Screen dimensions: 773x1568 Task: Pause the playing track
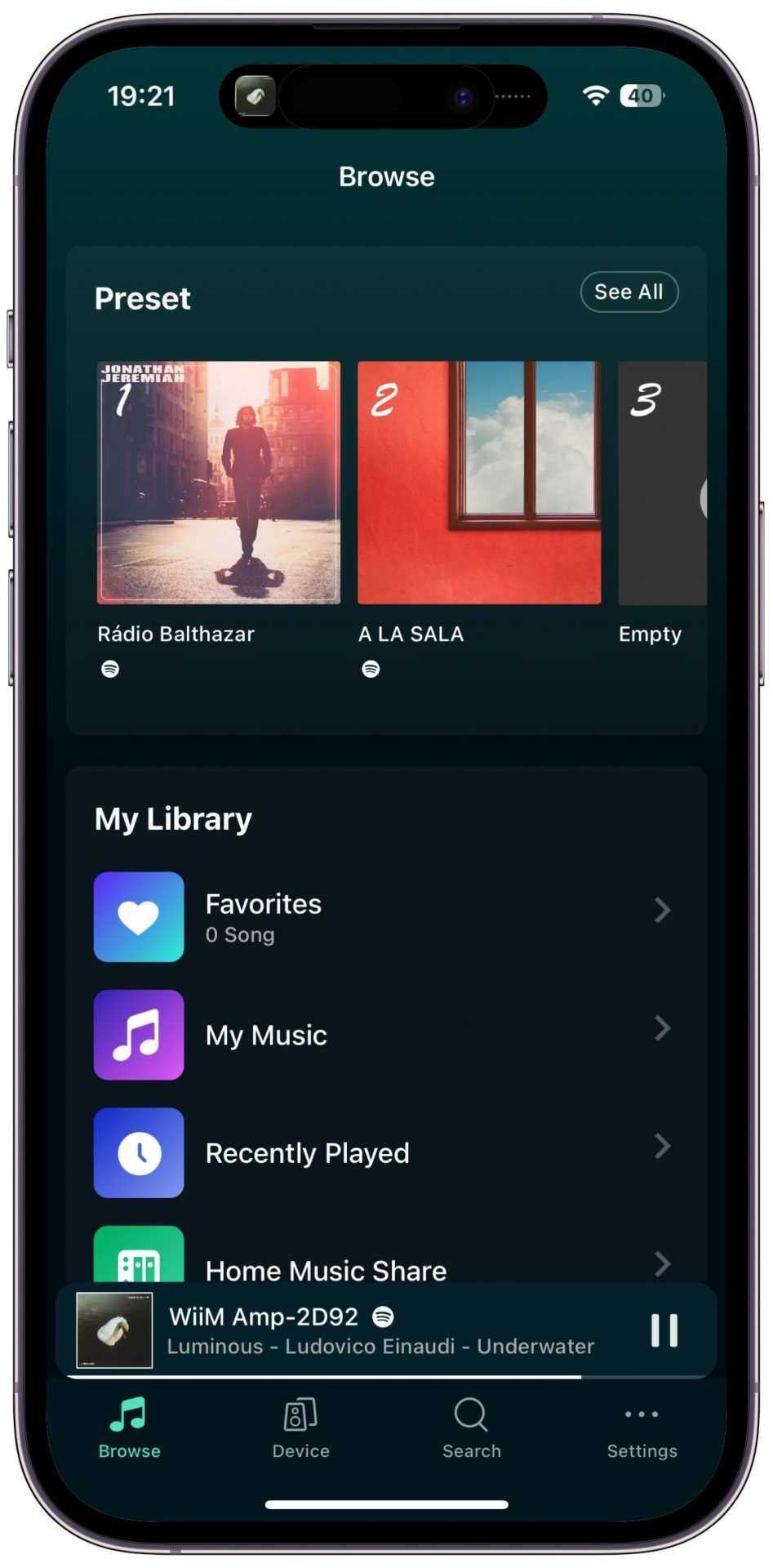[664, 1330]
